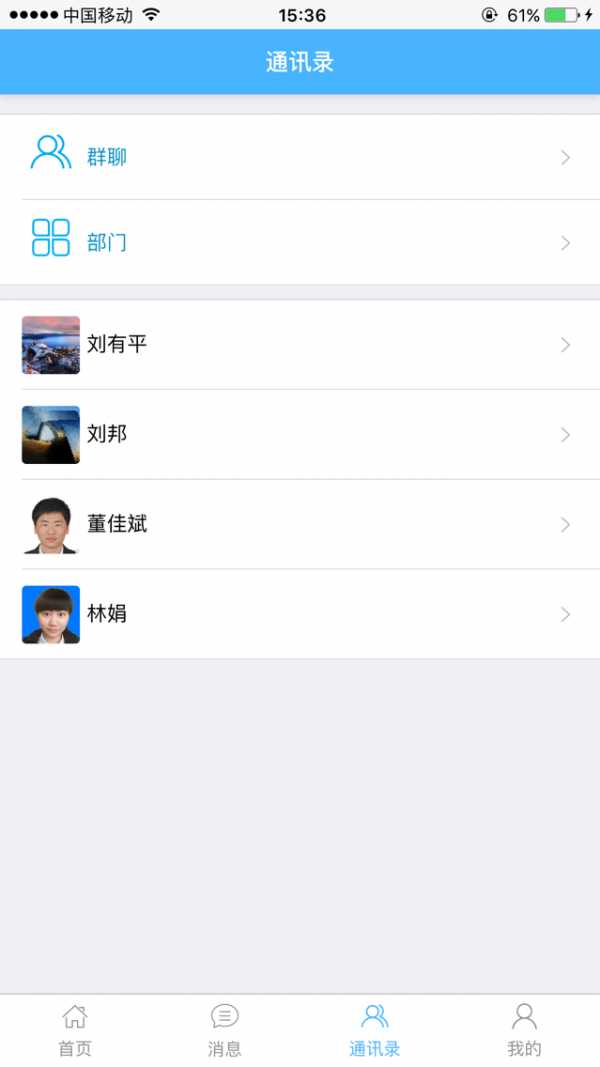Switch to the 首页 home tab
Viewport: 600px width, 1067px height.
75,1030
